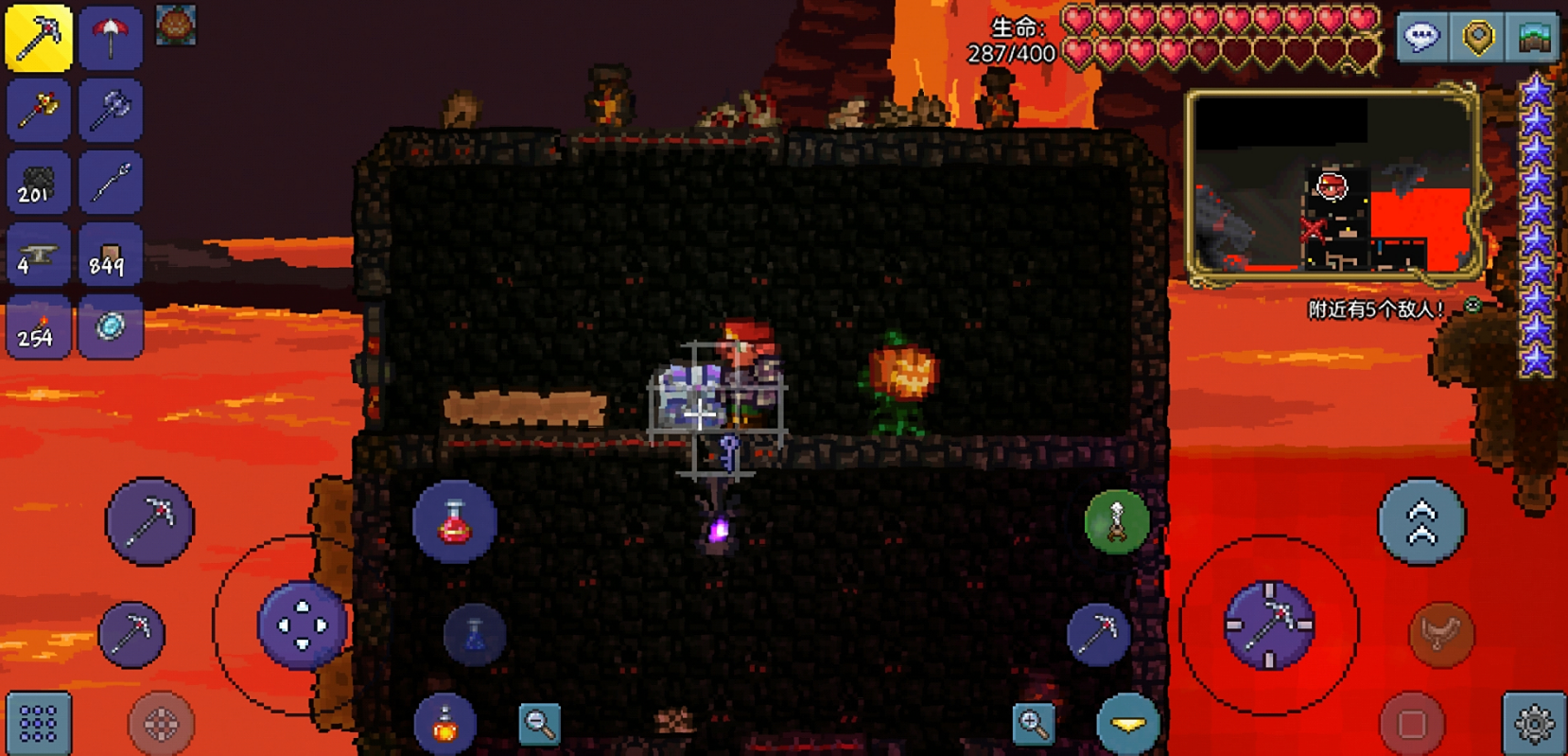Use the red healing potion quick button
1568x756 pixels.
click(455, 522)
